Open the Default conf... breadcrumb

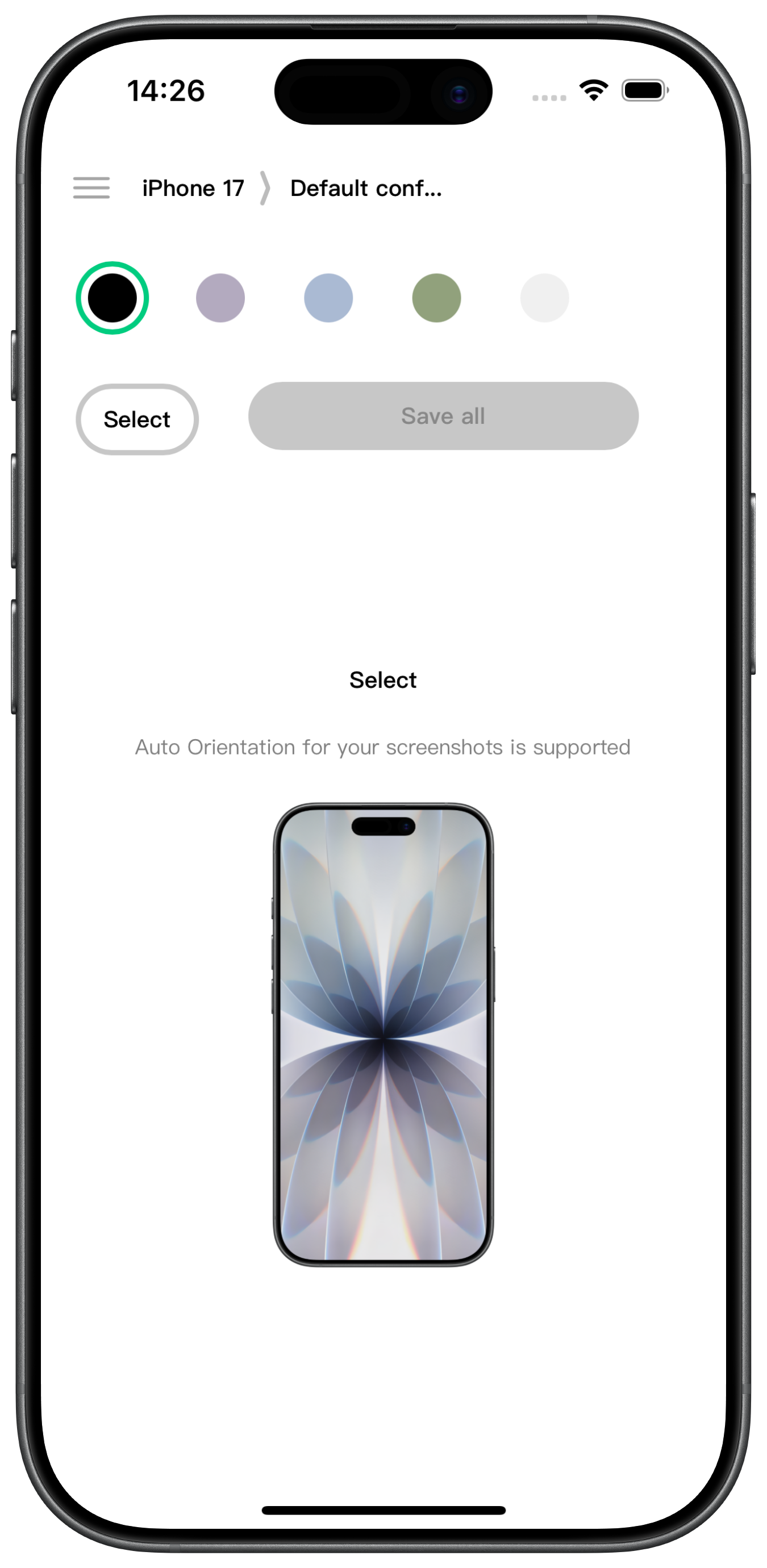[x=366, y=188]
